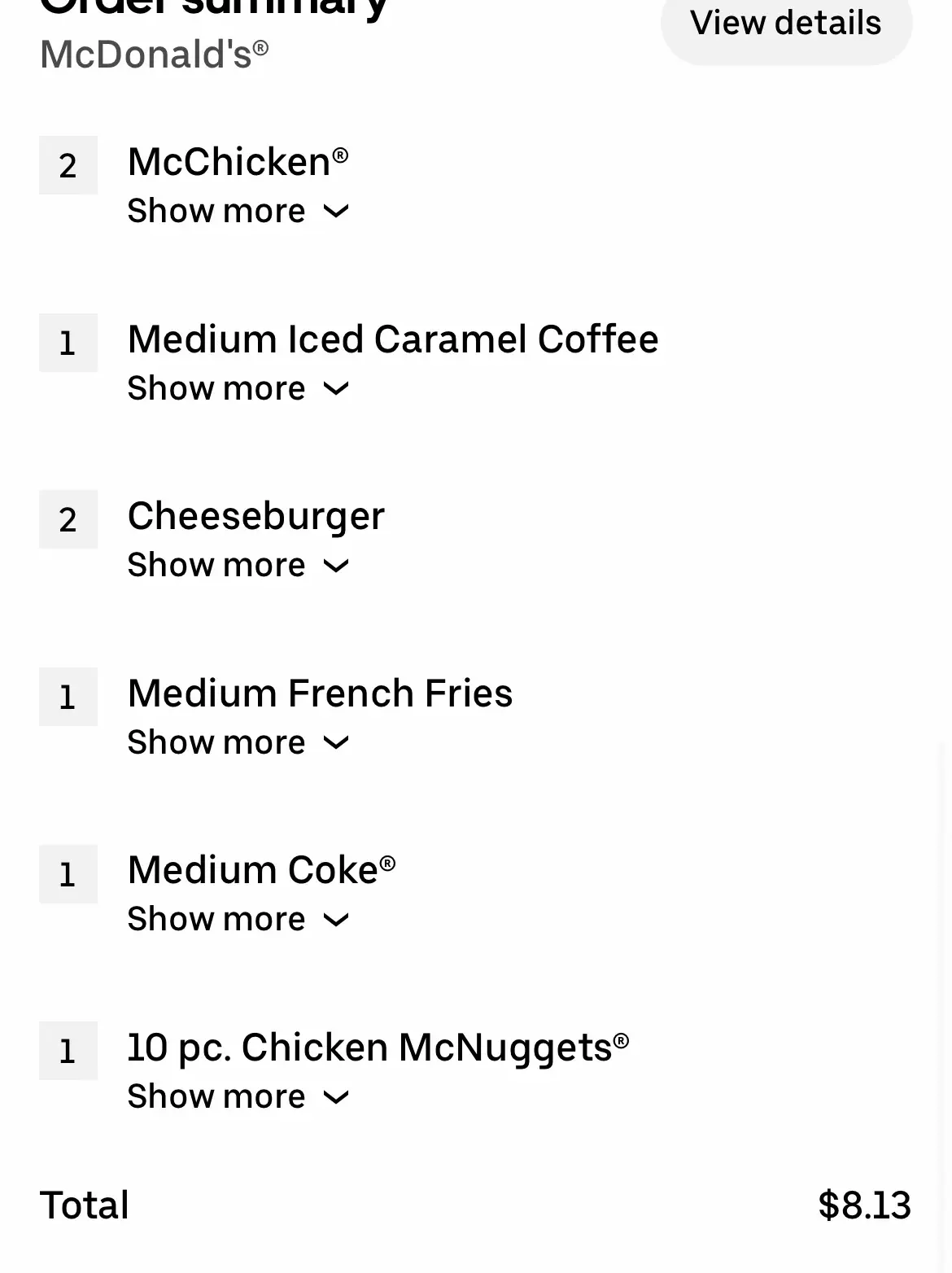Click the chevron beside McChicken Show more

pyautogui.click(x=336, y=212)
